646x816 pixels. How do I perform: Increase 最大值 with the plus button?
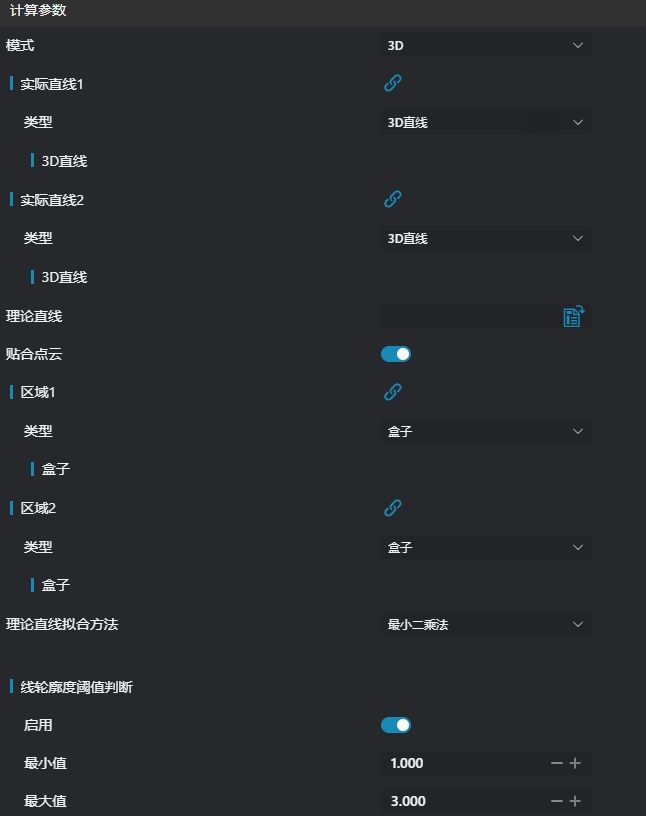[576, 801]
